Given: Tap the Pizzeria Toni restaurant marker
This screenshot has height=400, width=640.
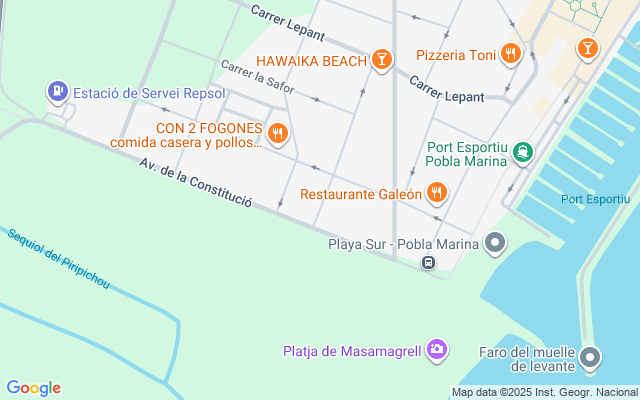Looking at the screenshot, I should point(511,53).
